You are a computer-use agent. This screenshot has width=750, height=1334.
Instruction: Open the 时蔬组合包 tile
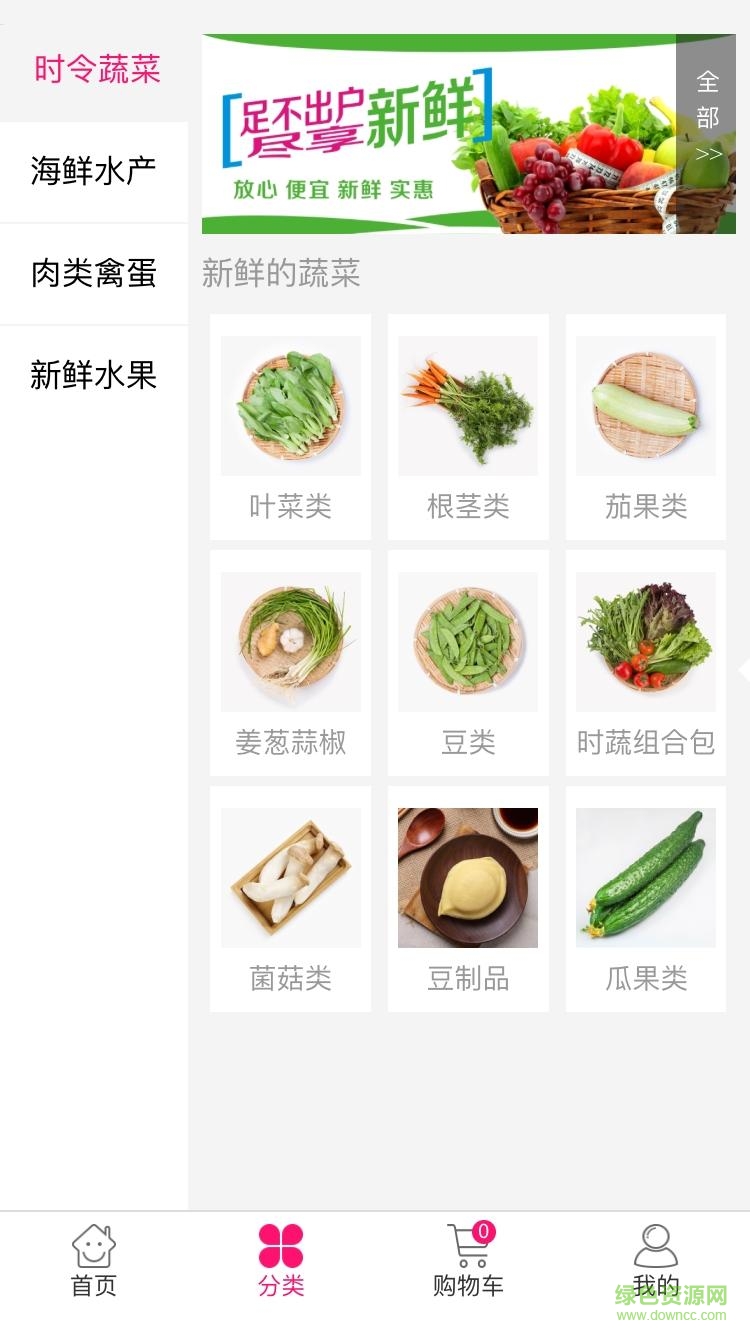tap(646, 663)
